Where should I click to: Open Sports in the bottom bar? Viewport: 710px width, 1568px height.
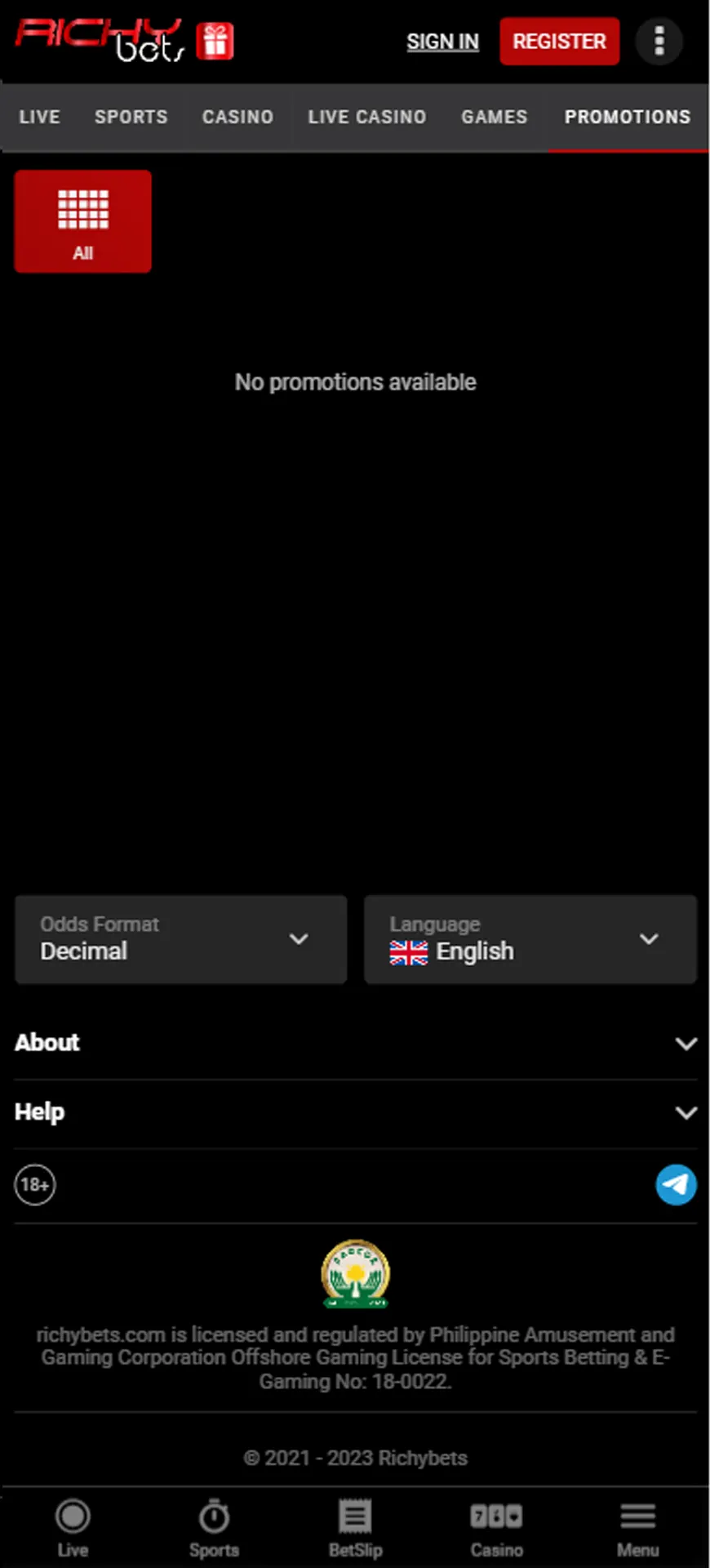(x=214, y=1527)
